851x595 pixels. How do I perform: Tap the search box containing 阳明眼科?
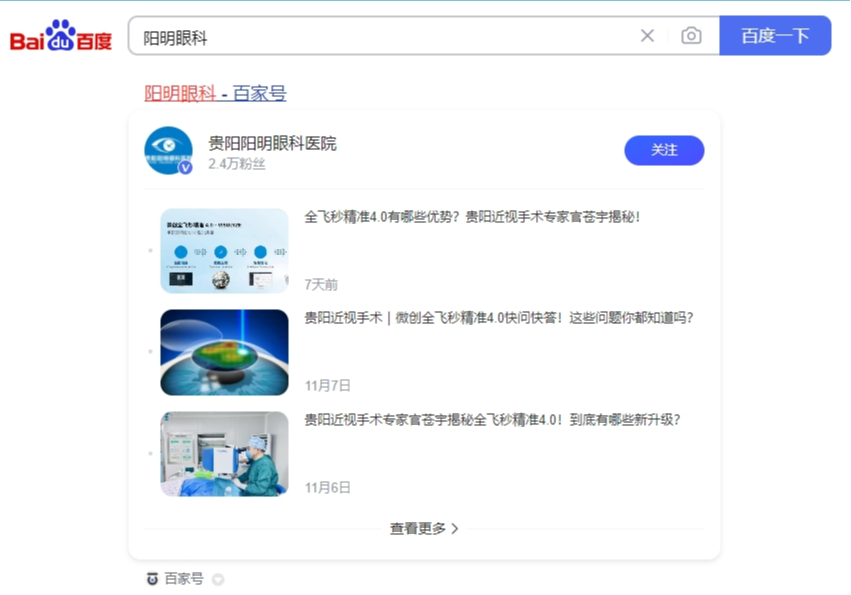coord(380,37)
